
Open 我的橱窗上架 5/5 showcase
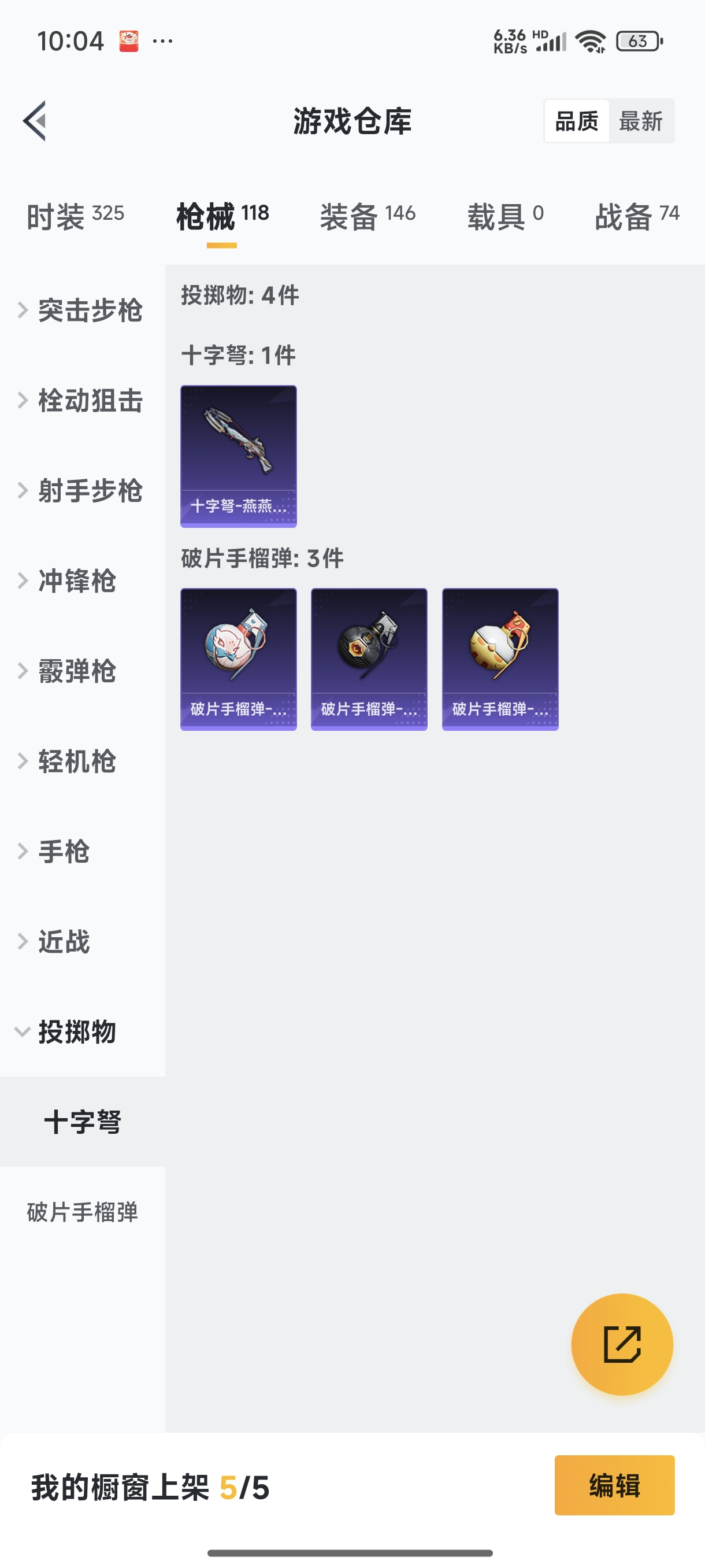tap(150, 1486)
